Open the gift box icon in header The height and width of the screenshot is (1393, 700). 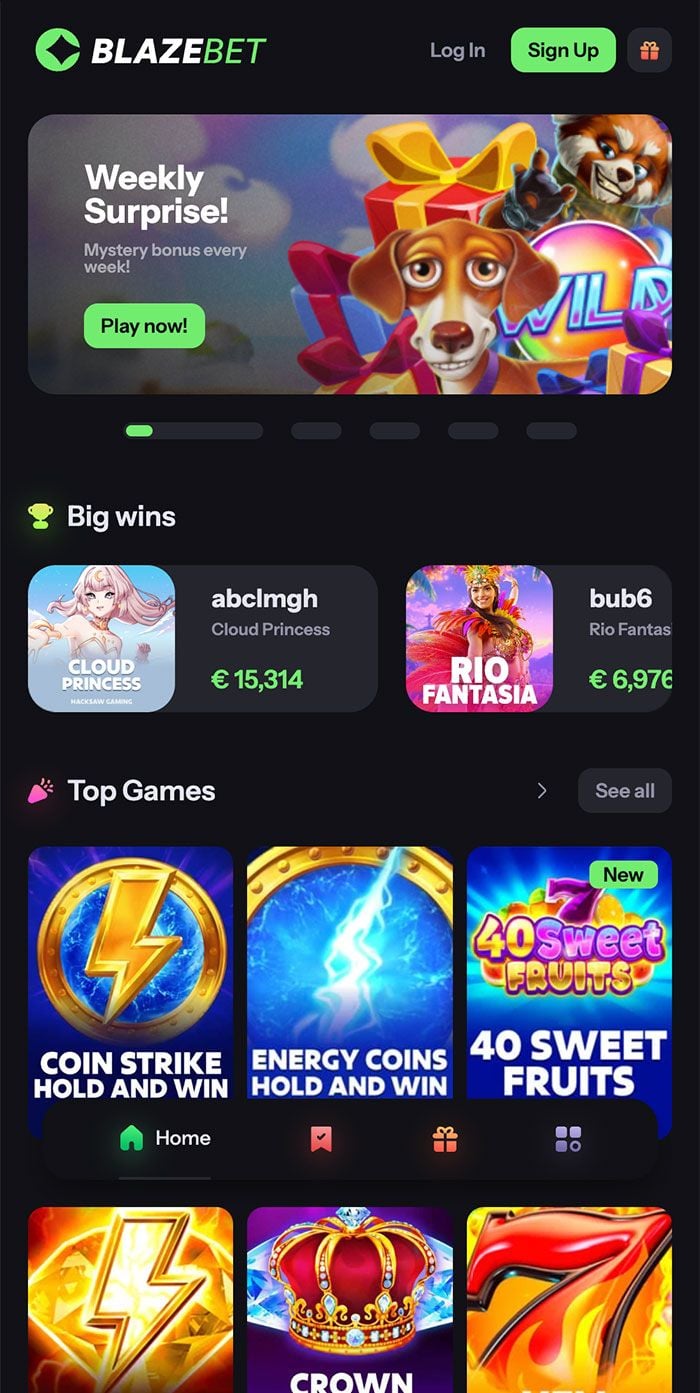649,50
